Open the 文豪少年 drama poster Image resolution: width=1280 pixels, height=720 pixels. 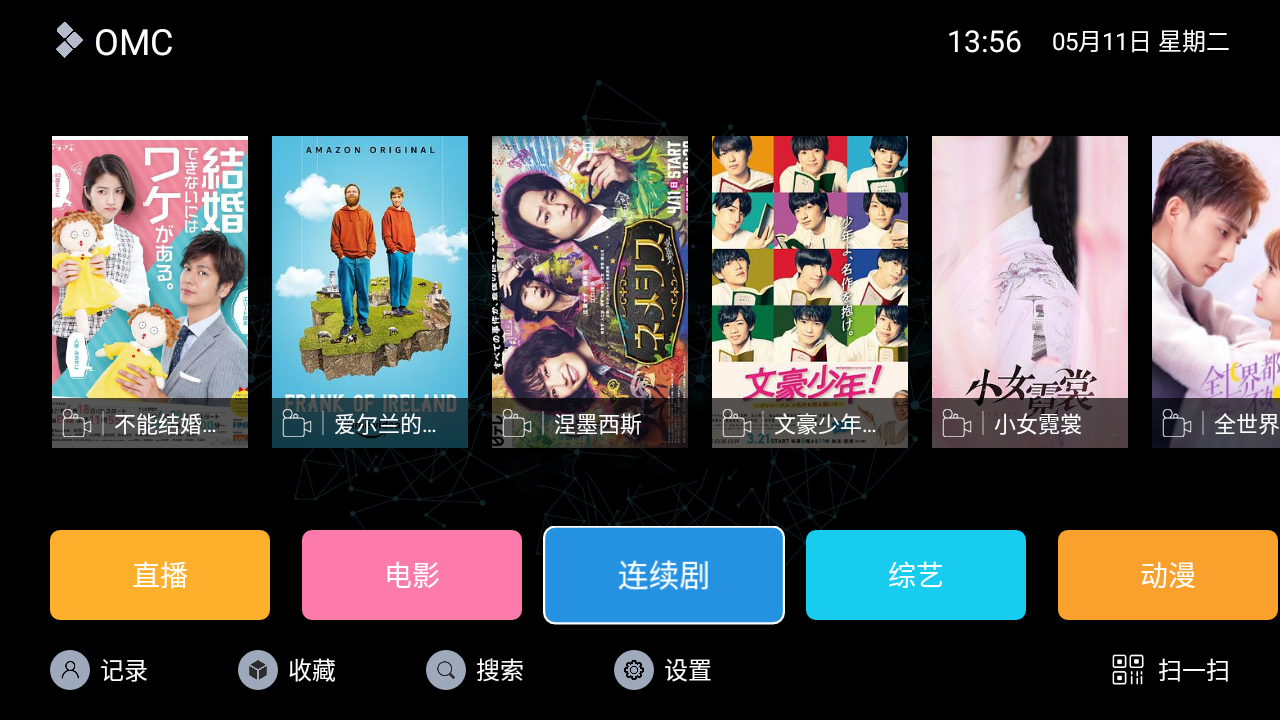[810, 291]
